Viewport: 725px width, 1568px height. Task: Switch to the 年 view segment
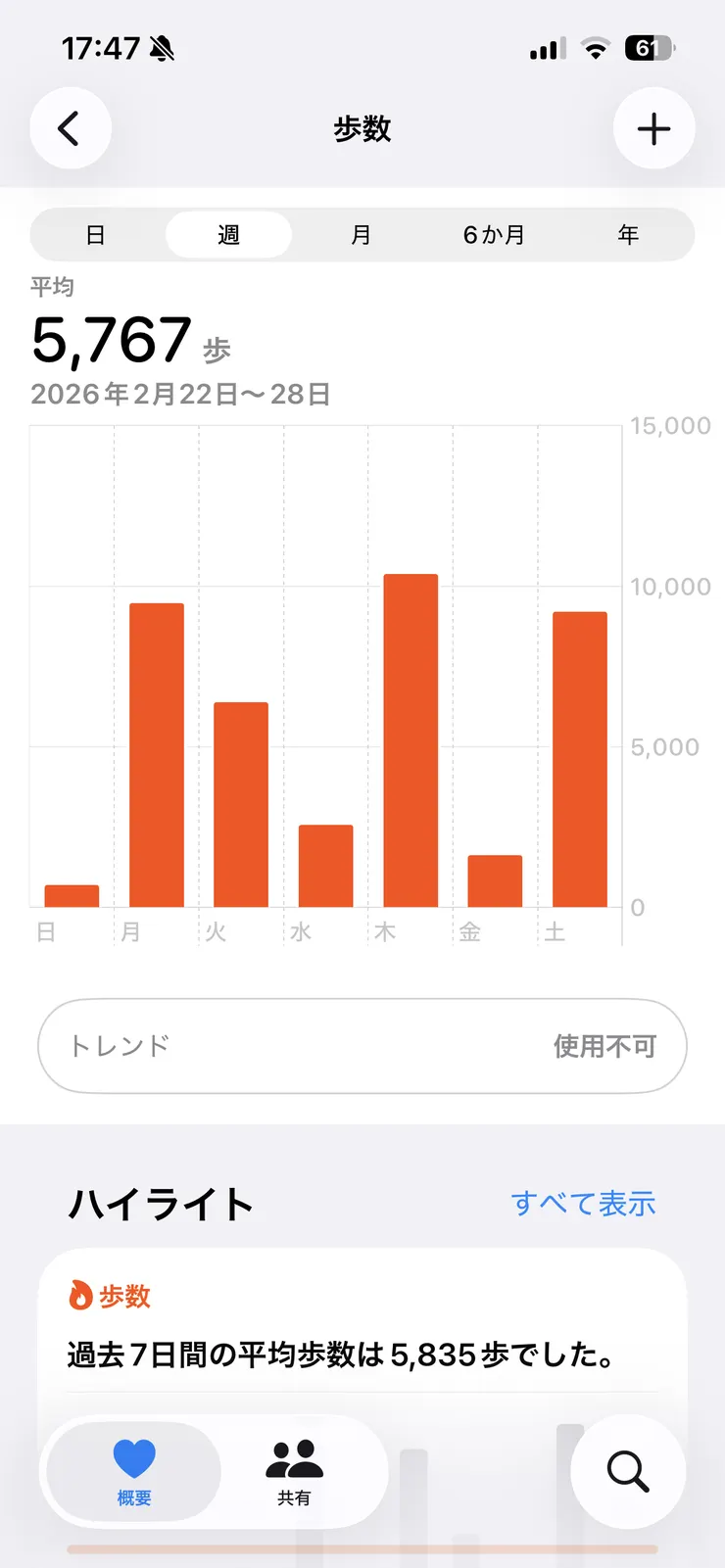[628, 235]
